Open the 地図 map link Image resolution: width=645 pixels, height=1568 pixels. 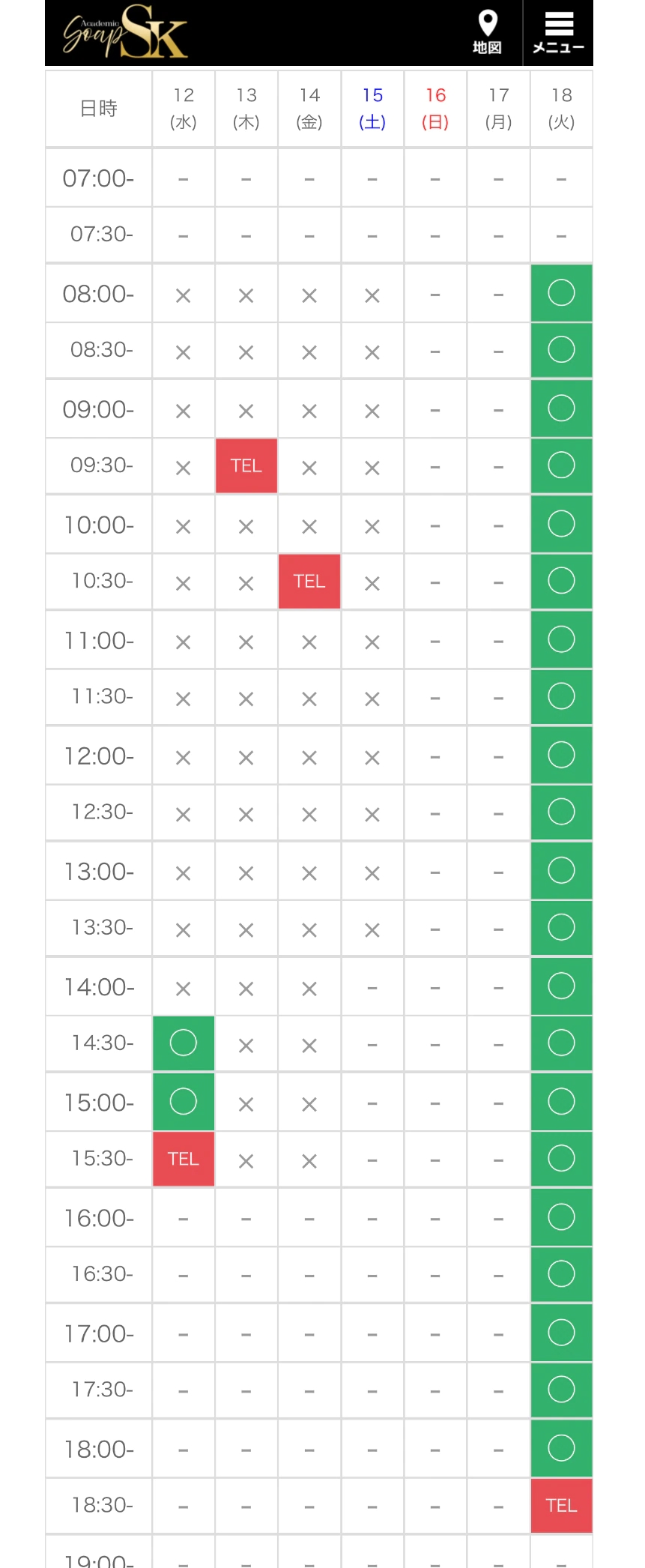pos(488,33)
